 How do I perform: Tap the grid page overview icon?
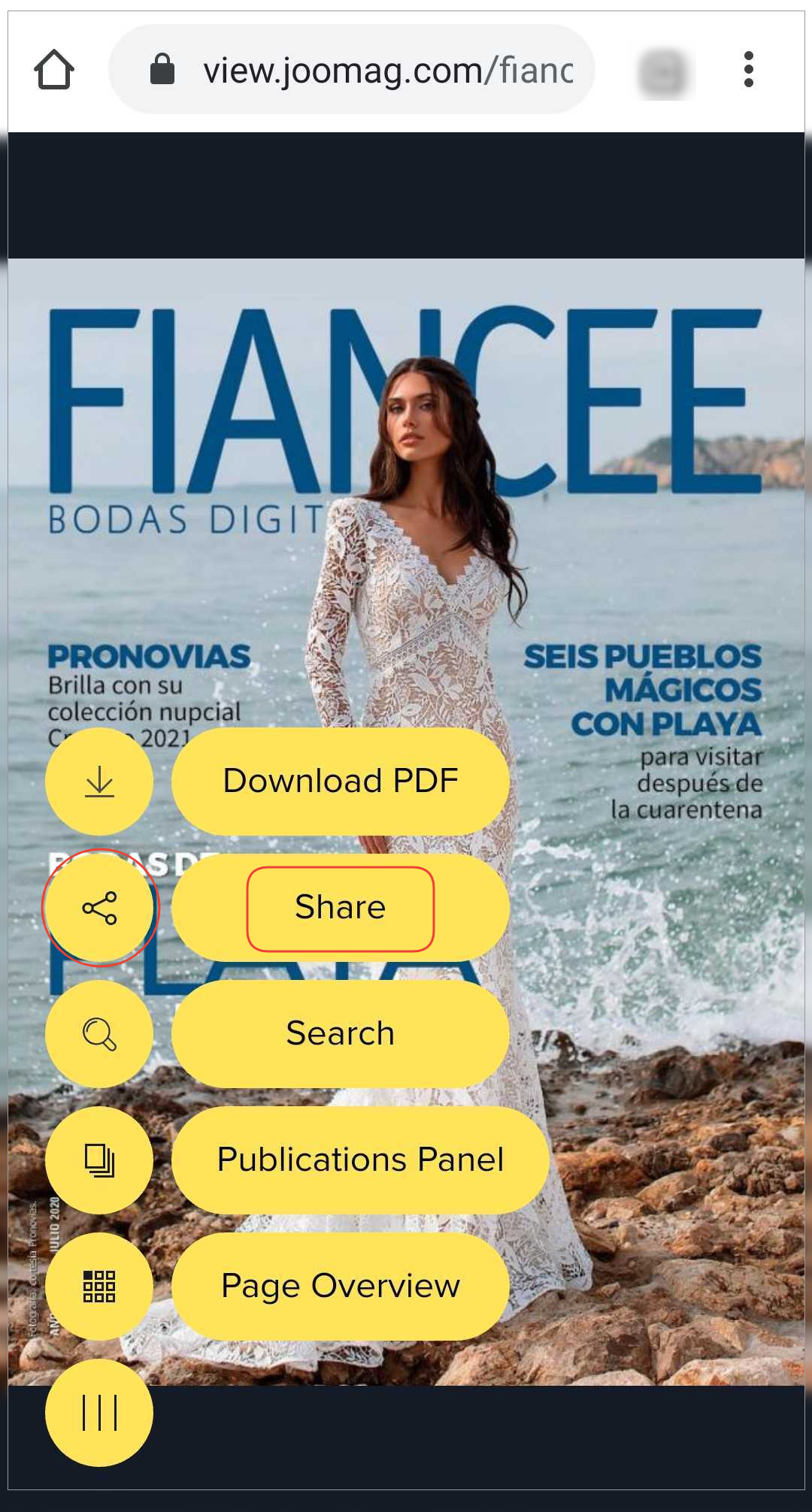click(x=99, y=1287)
